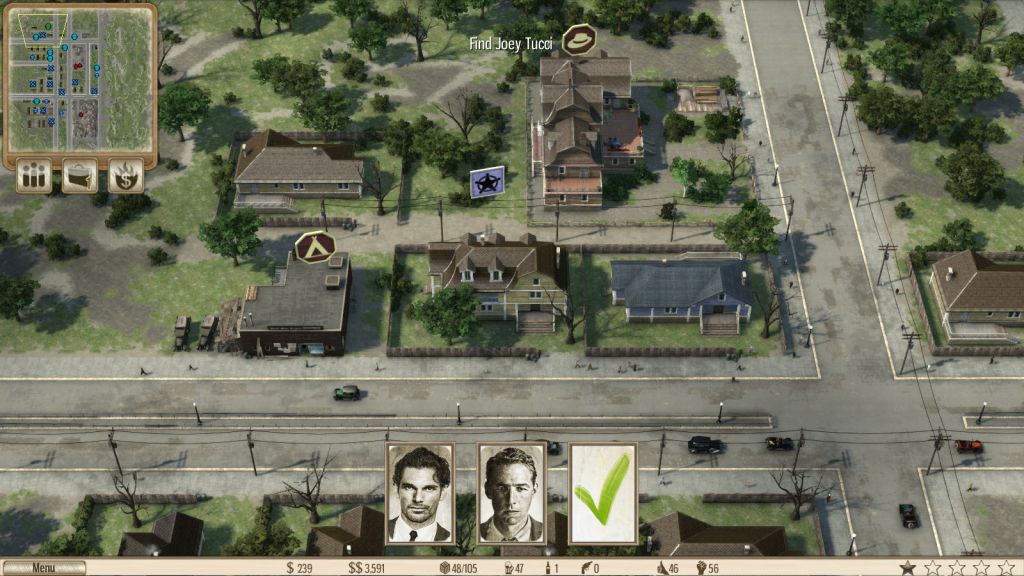Select the dark-haired gangster portrait

420,494
